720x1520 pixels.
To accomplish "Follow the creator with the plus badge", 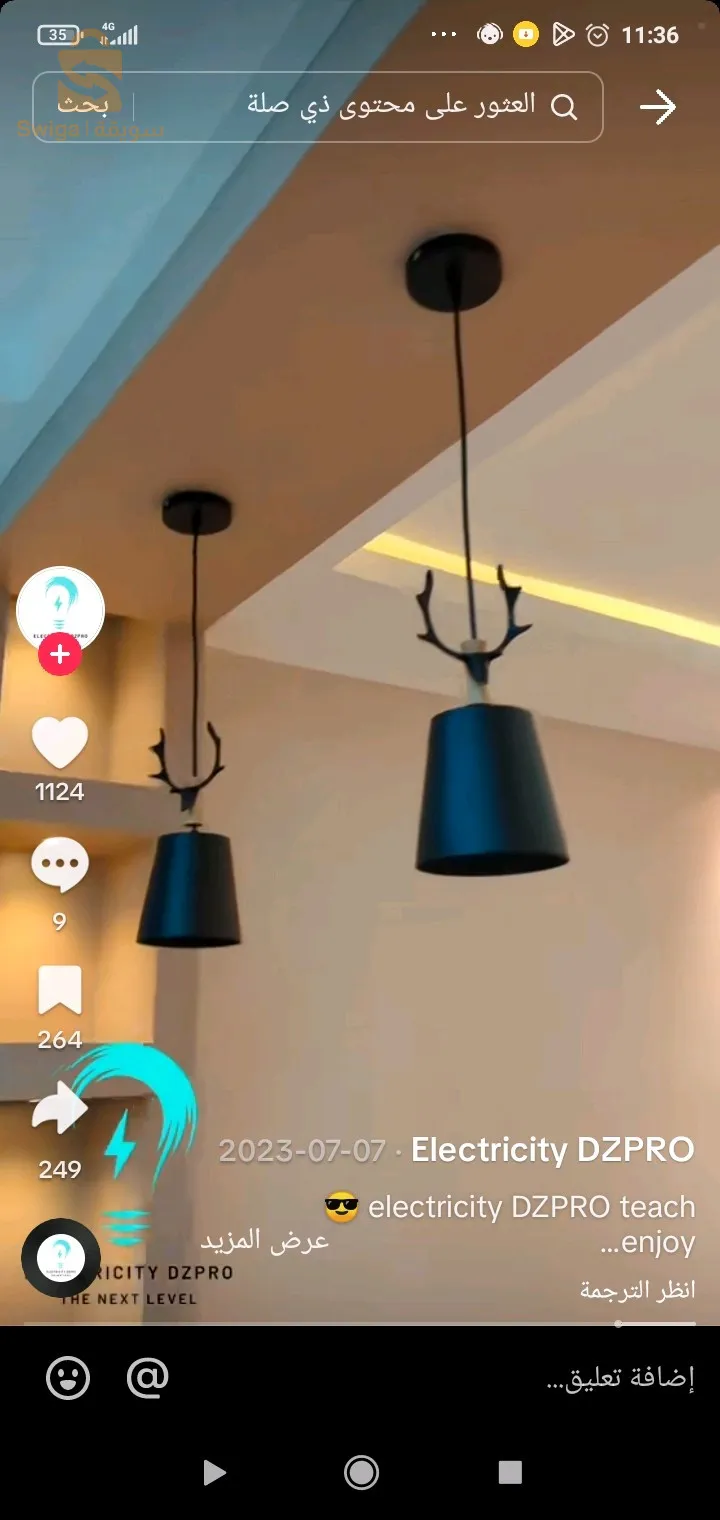I will [x=60, y=655].
